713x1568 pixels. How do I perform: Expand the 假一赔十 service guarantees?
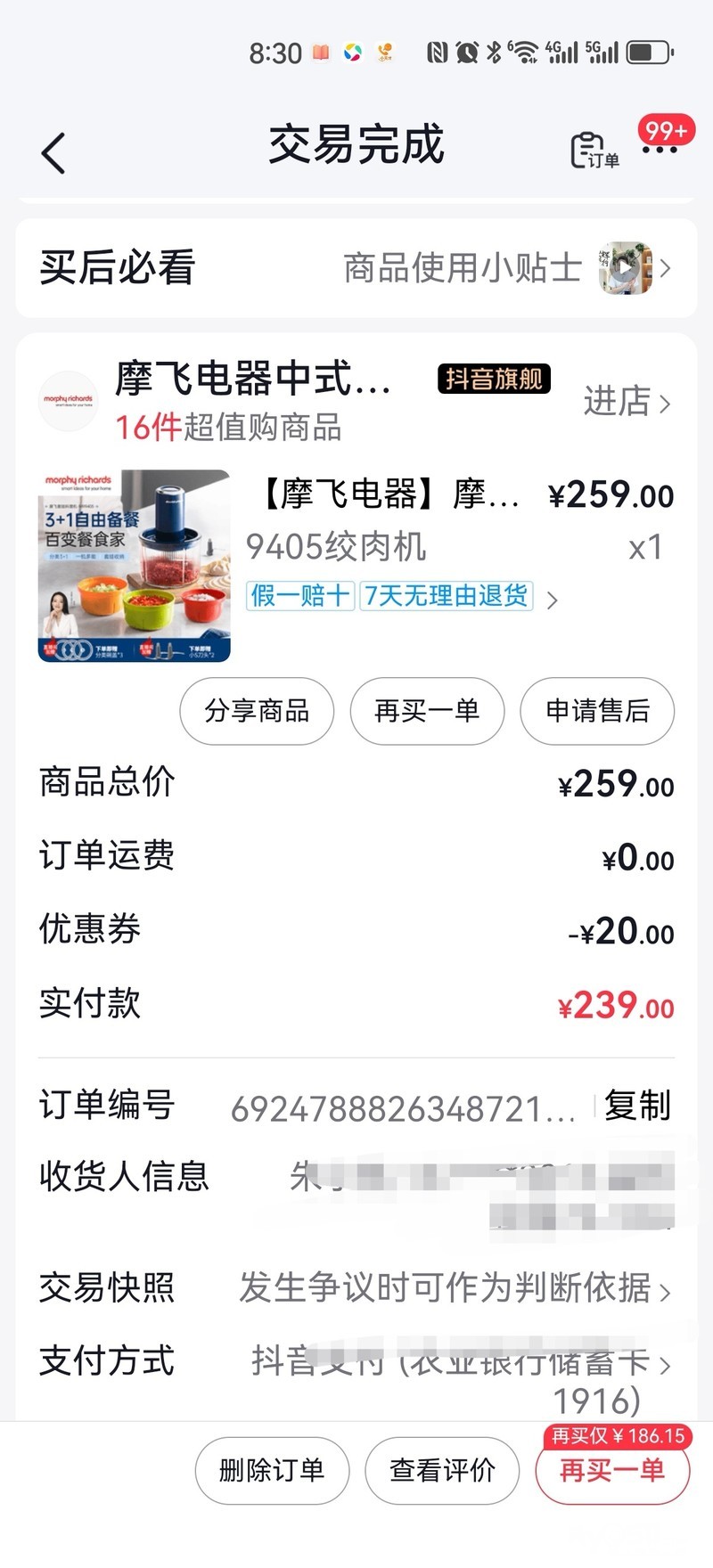pyautogui.click(x=401, y=597)
